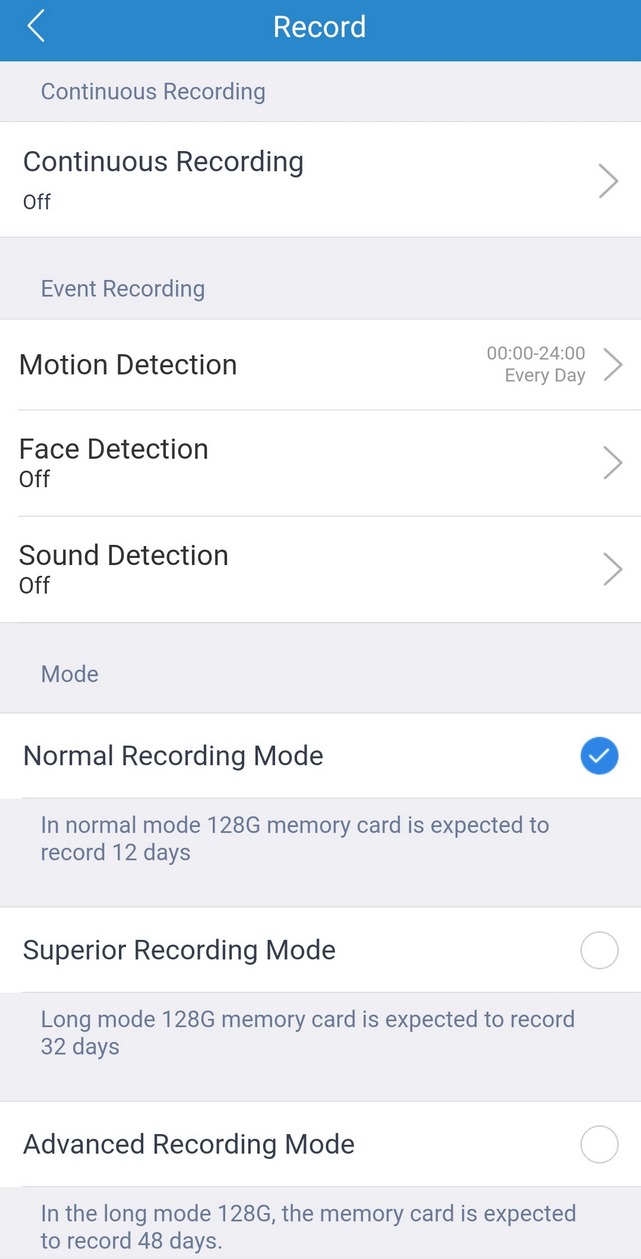The image size is (641, 1259).
Task: Open Continuous Recording settings
Action: 320,180
